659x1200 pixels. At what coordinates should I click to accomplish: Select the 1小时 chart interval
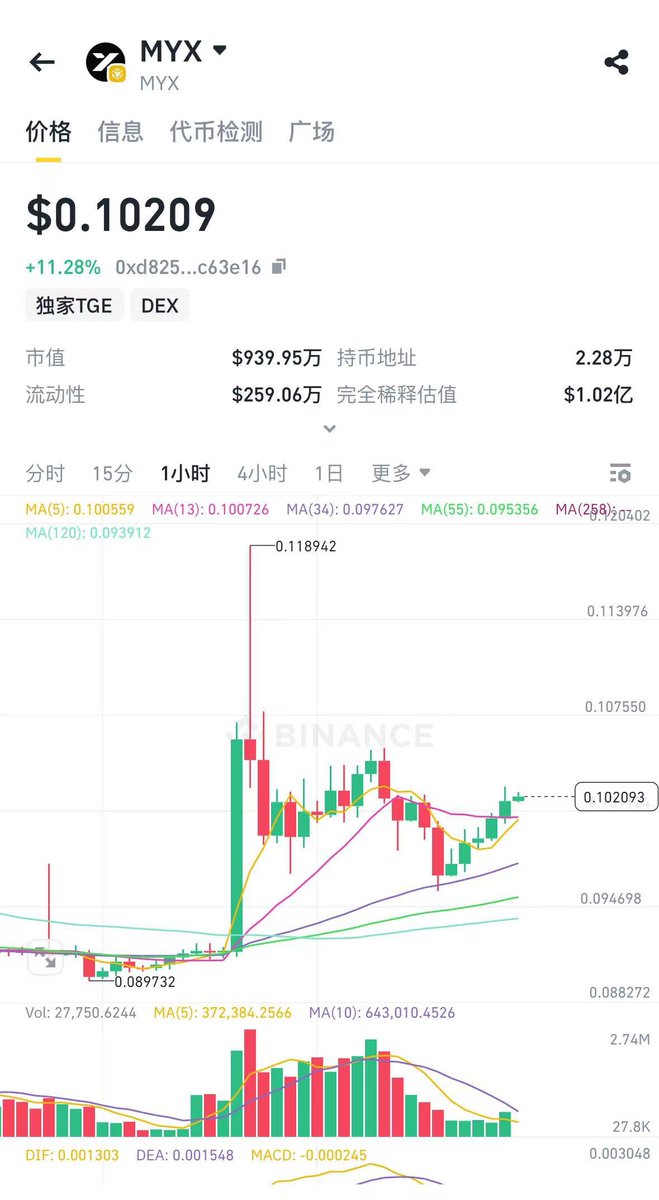pos(185,473)
